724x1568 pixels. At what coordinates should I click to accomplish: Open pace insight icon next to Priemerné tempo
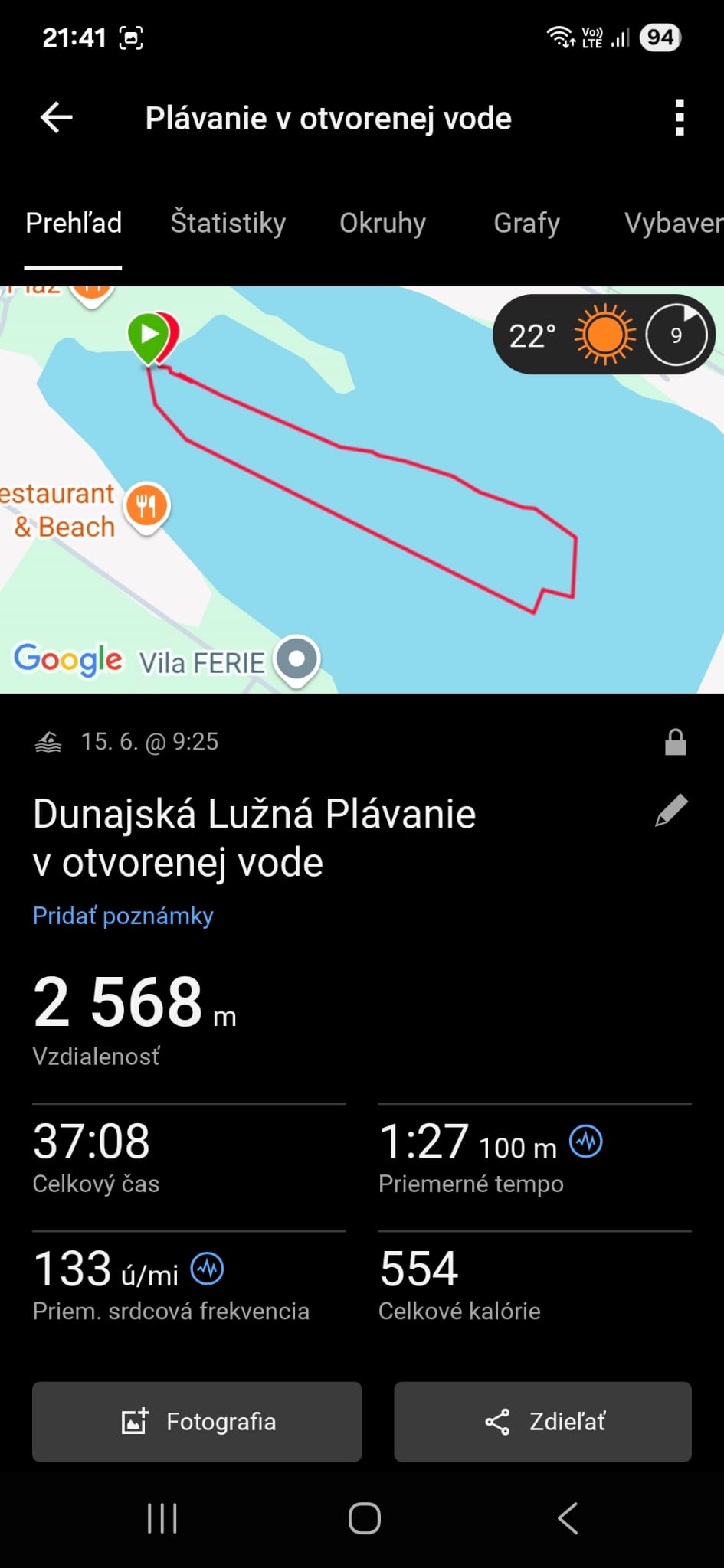click(x=586, y=1142)
